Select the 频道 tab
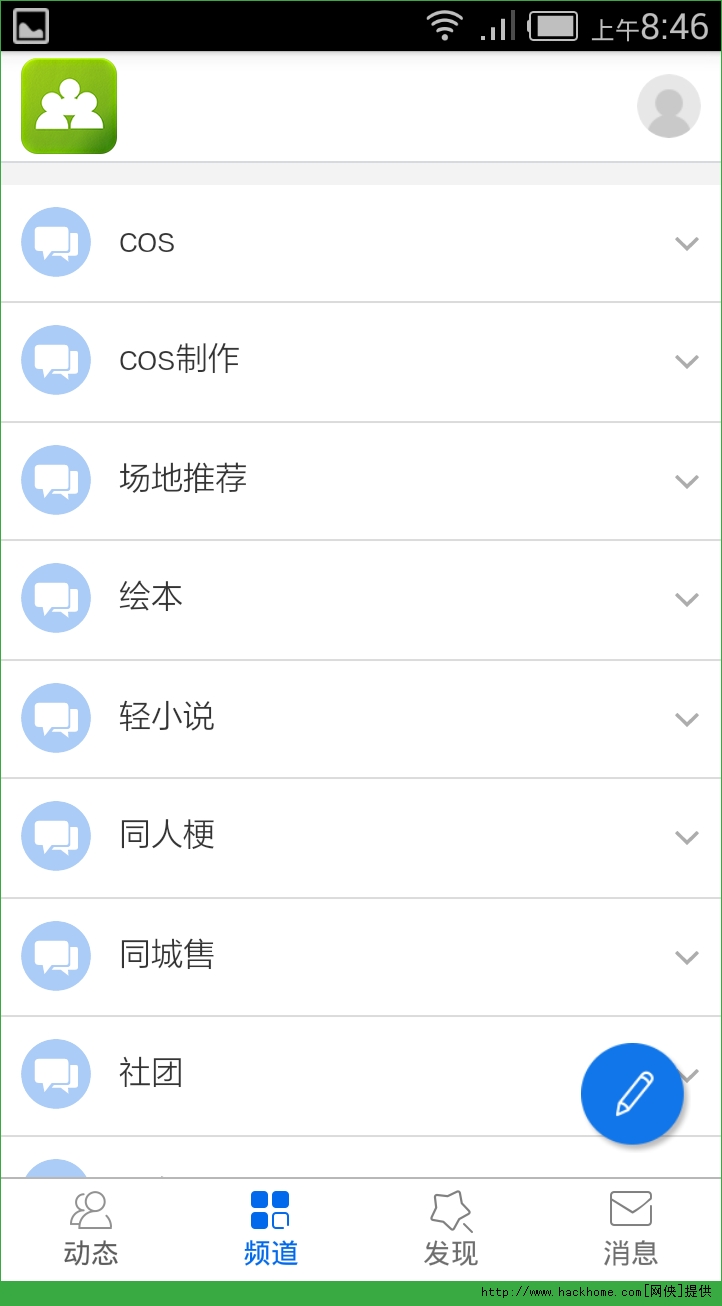722x1306 pixels. 271,1229
